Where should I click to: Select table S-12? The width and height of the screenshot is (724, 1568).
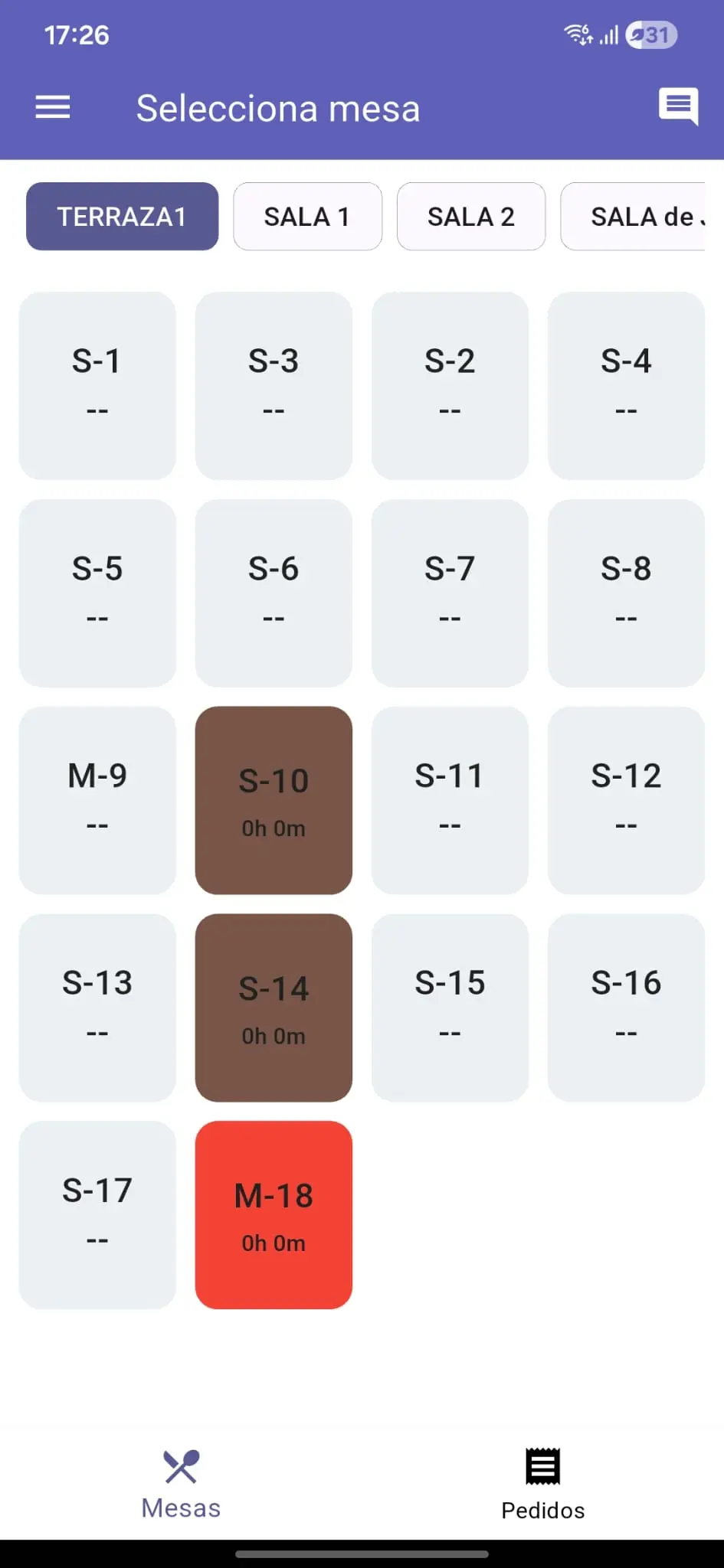click(x=626, y=801)
